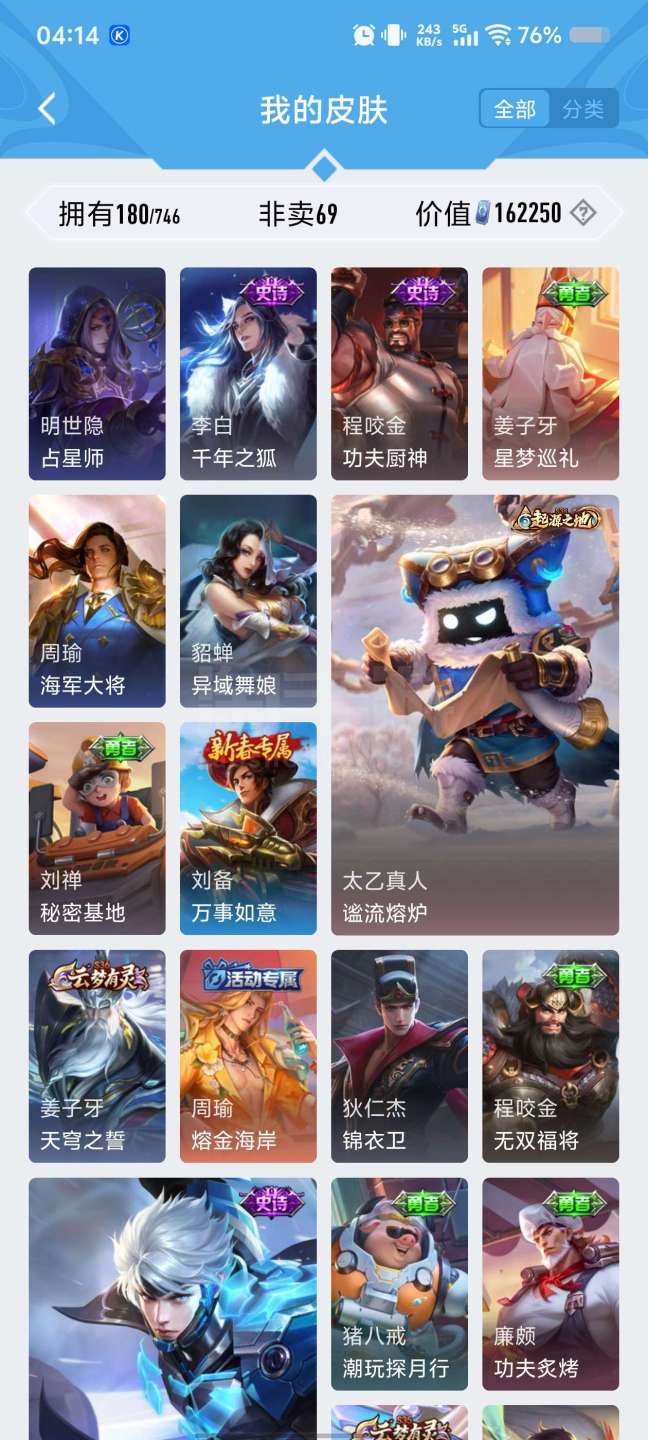Select 姜子牙 星梦巡礼 skin card
648x1440 pixels.
tap(550, 373)
